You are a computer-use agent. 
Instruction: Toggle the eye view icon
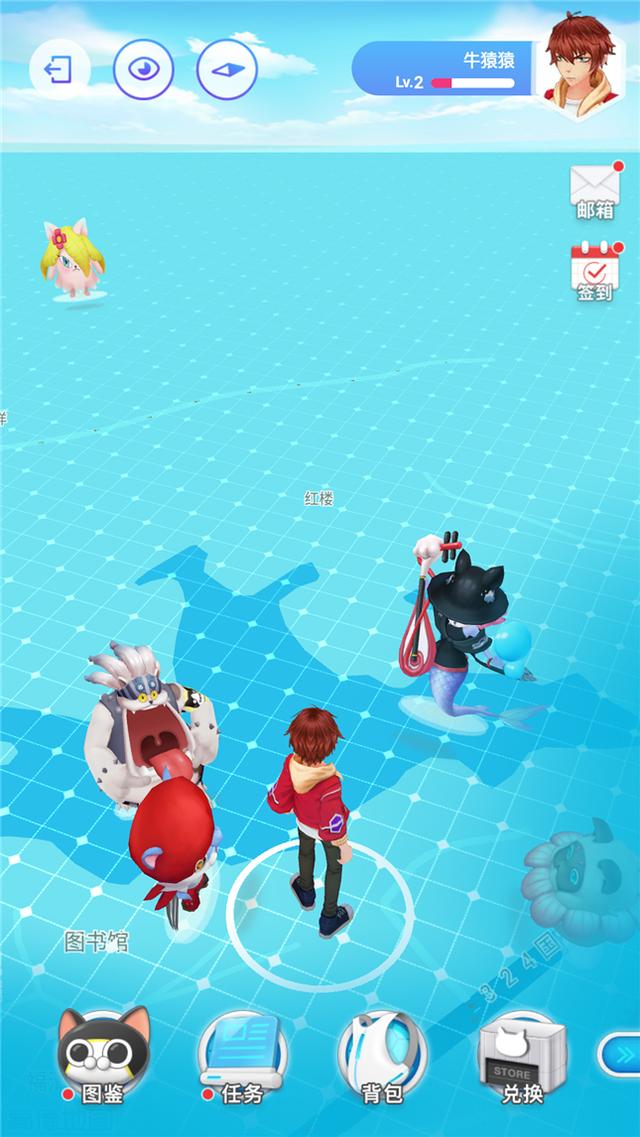pyautogui.click(x=144, y=70)
